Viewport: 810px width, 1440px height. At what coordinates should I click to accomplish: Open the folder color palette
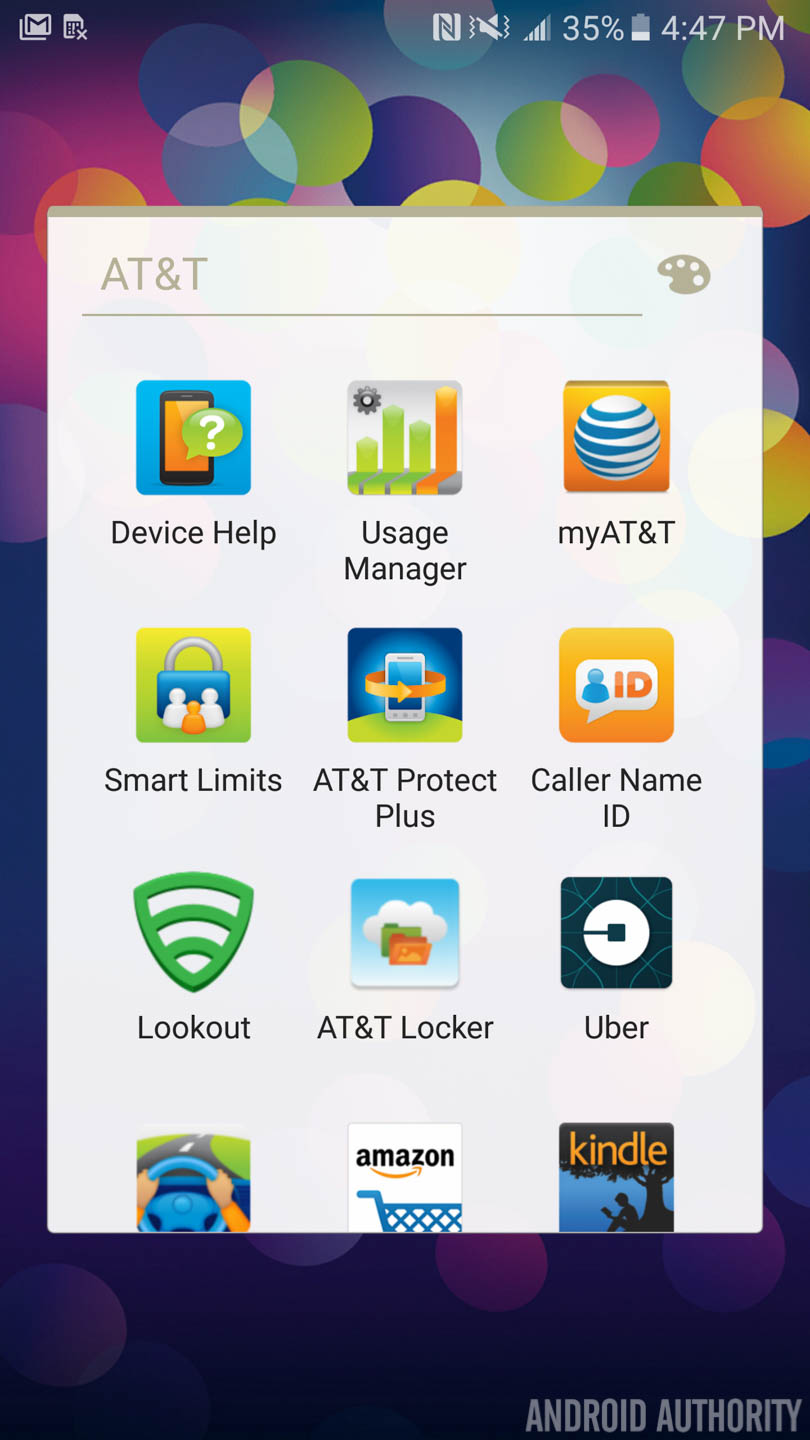[684, 274]
